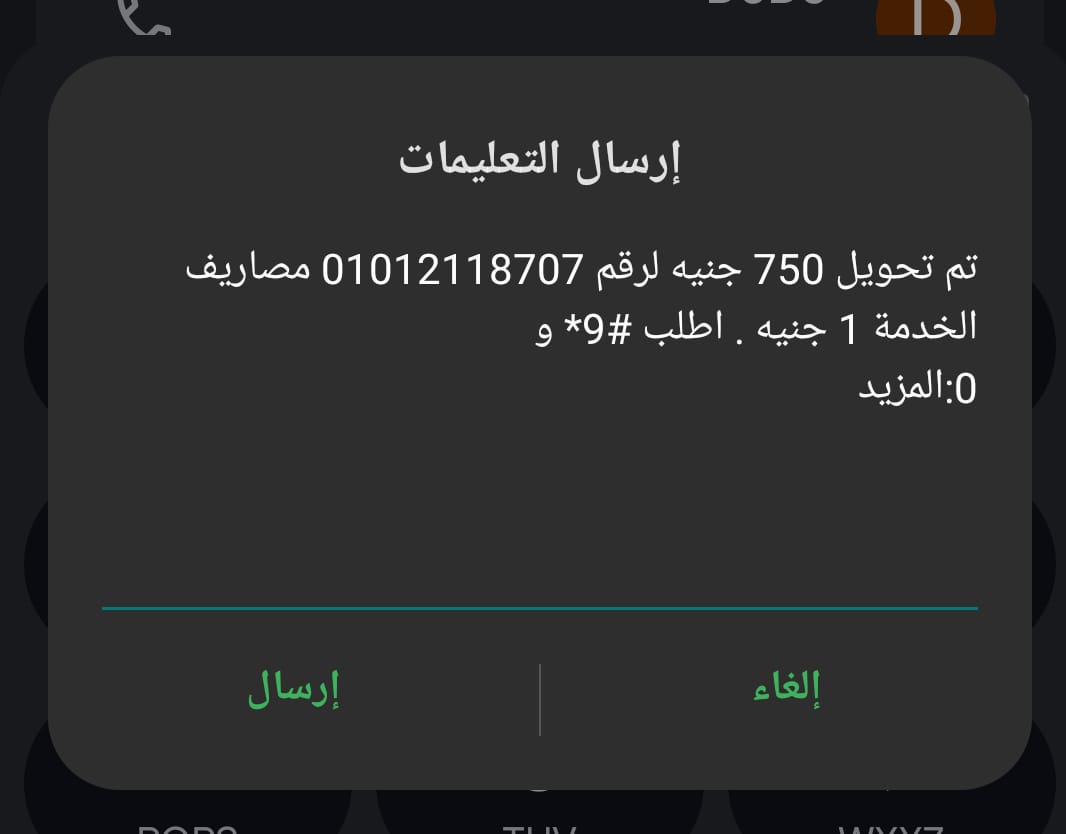The width and height of the screenshot is (1066, 834).
Task: Tap the إرسال (Send) button
Action: (x=293, y=688)
